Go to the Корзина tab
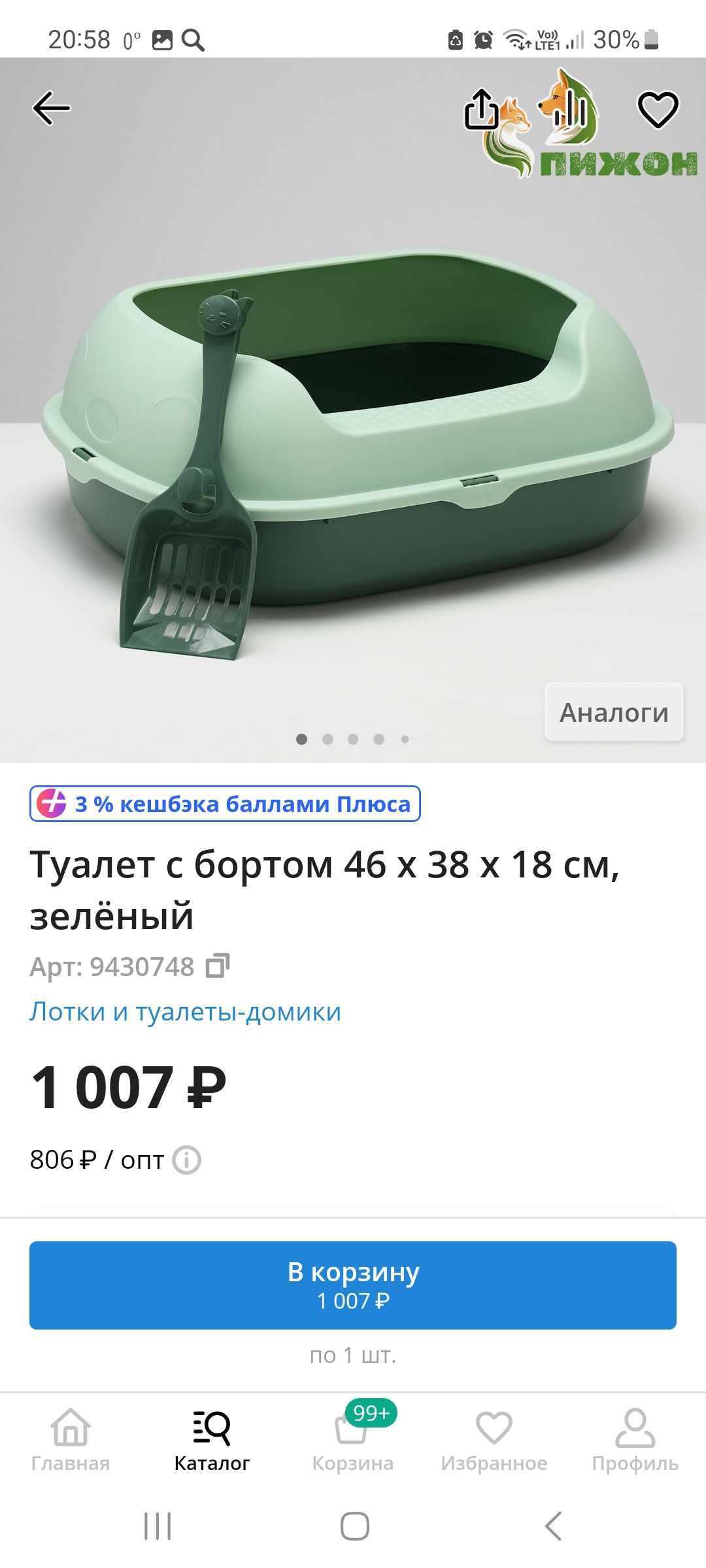 pyautogui.click(x=353, y=1440)
